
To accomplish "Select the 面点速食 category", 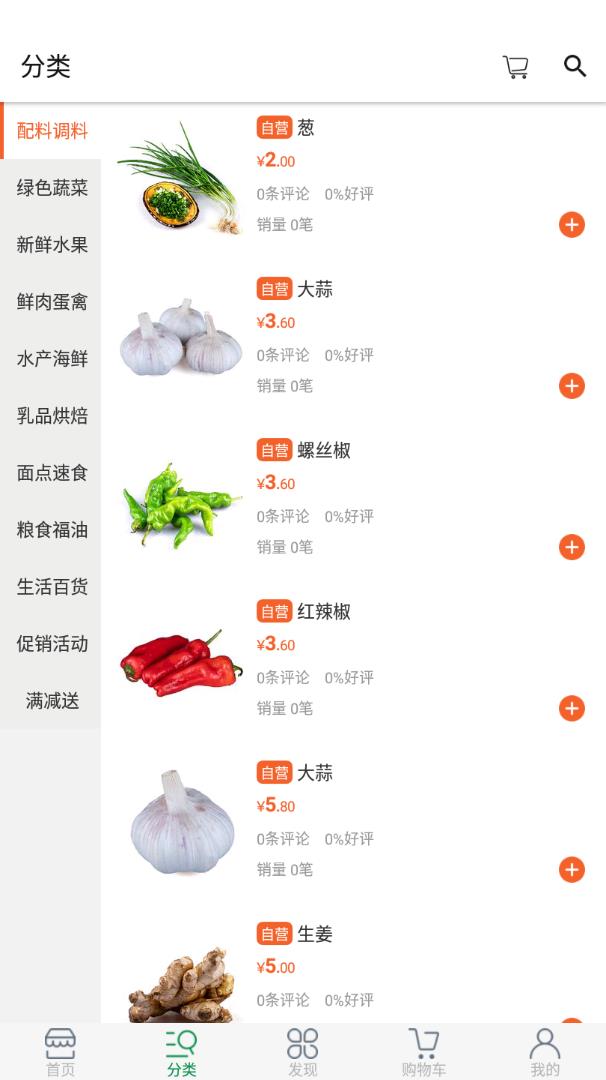I will point(52,473).
